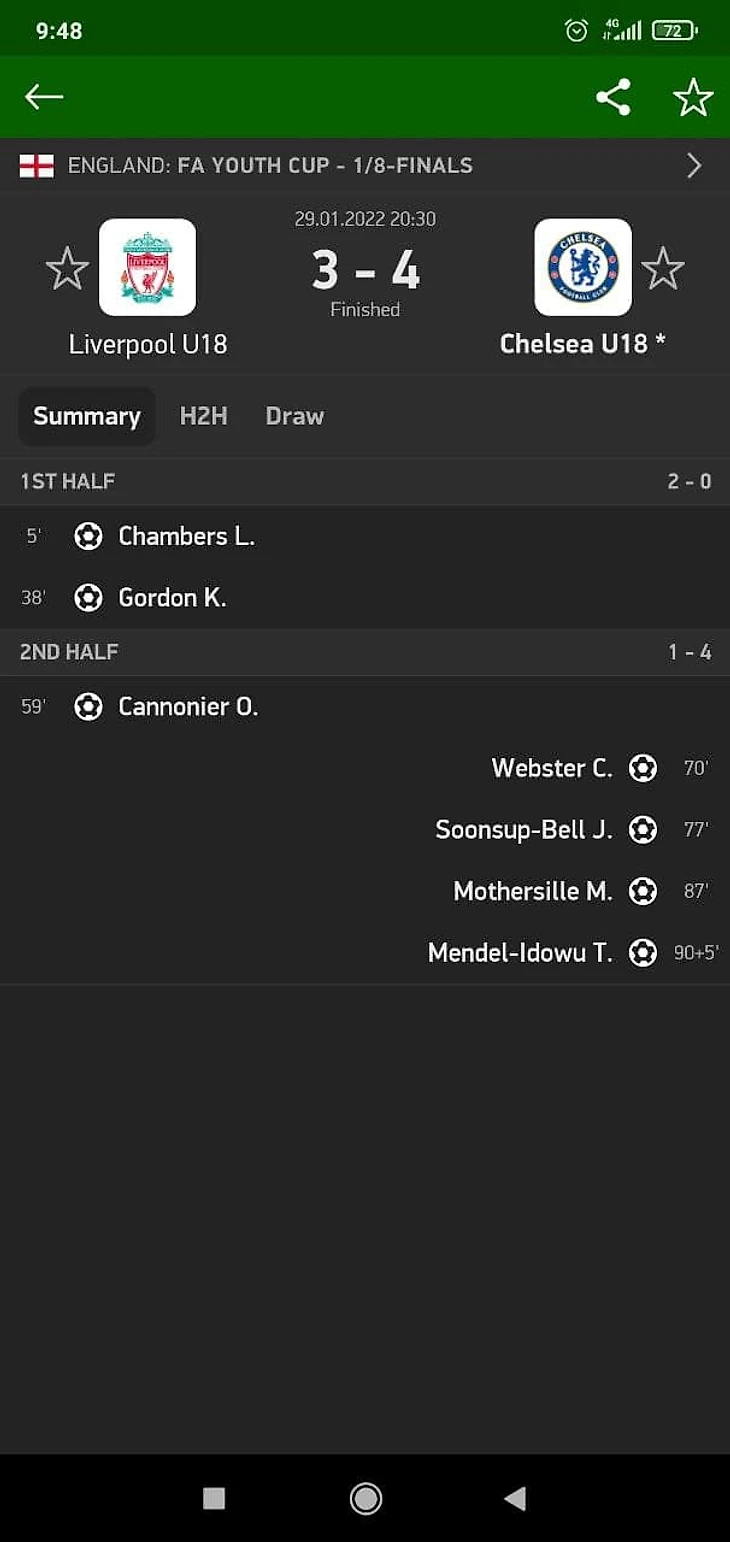Favorite the Chelsea U18 team star
The width and height of the screenshot is (730, 1542).
pos(662,270)
